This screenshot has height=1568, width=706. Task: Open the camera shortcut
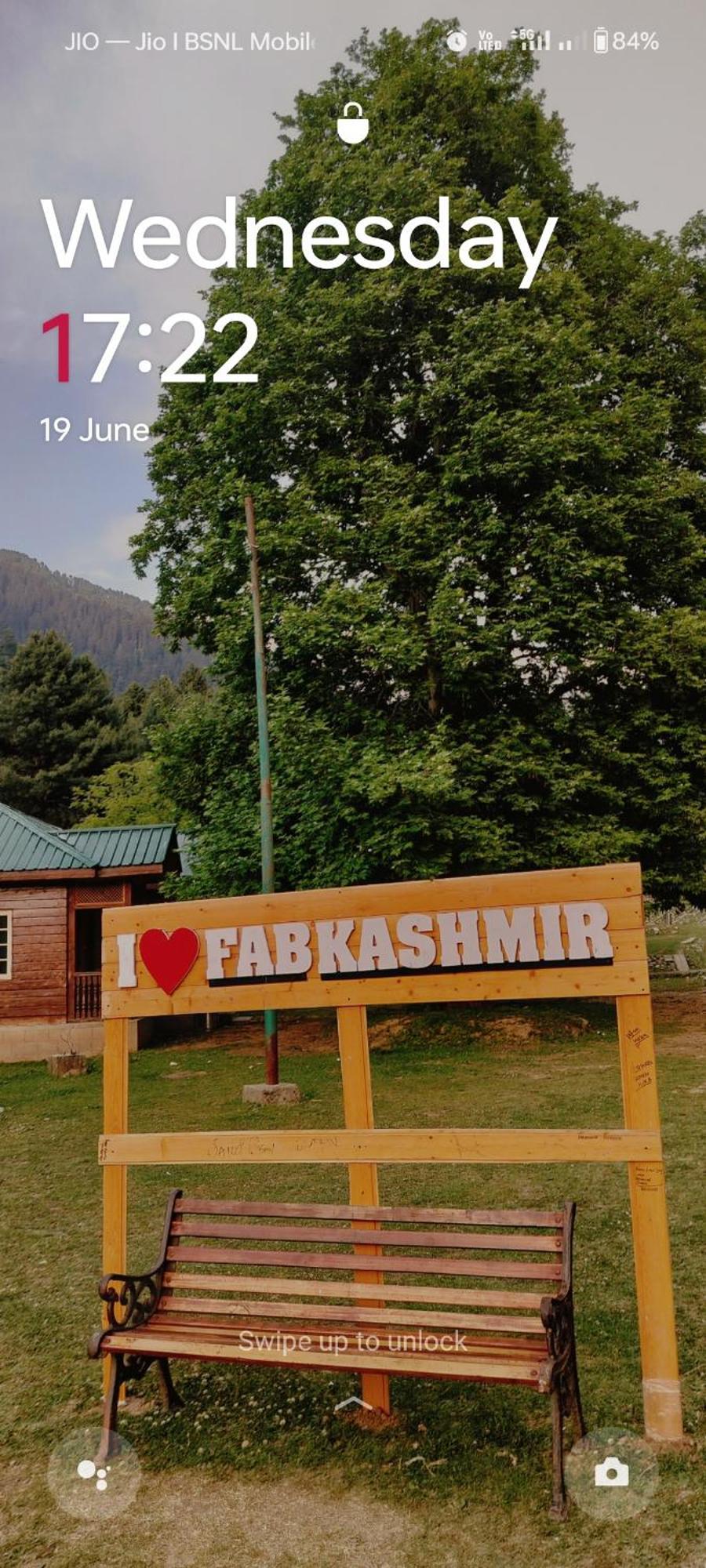[x=611, y=1473]
